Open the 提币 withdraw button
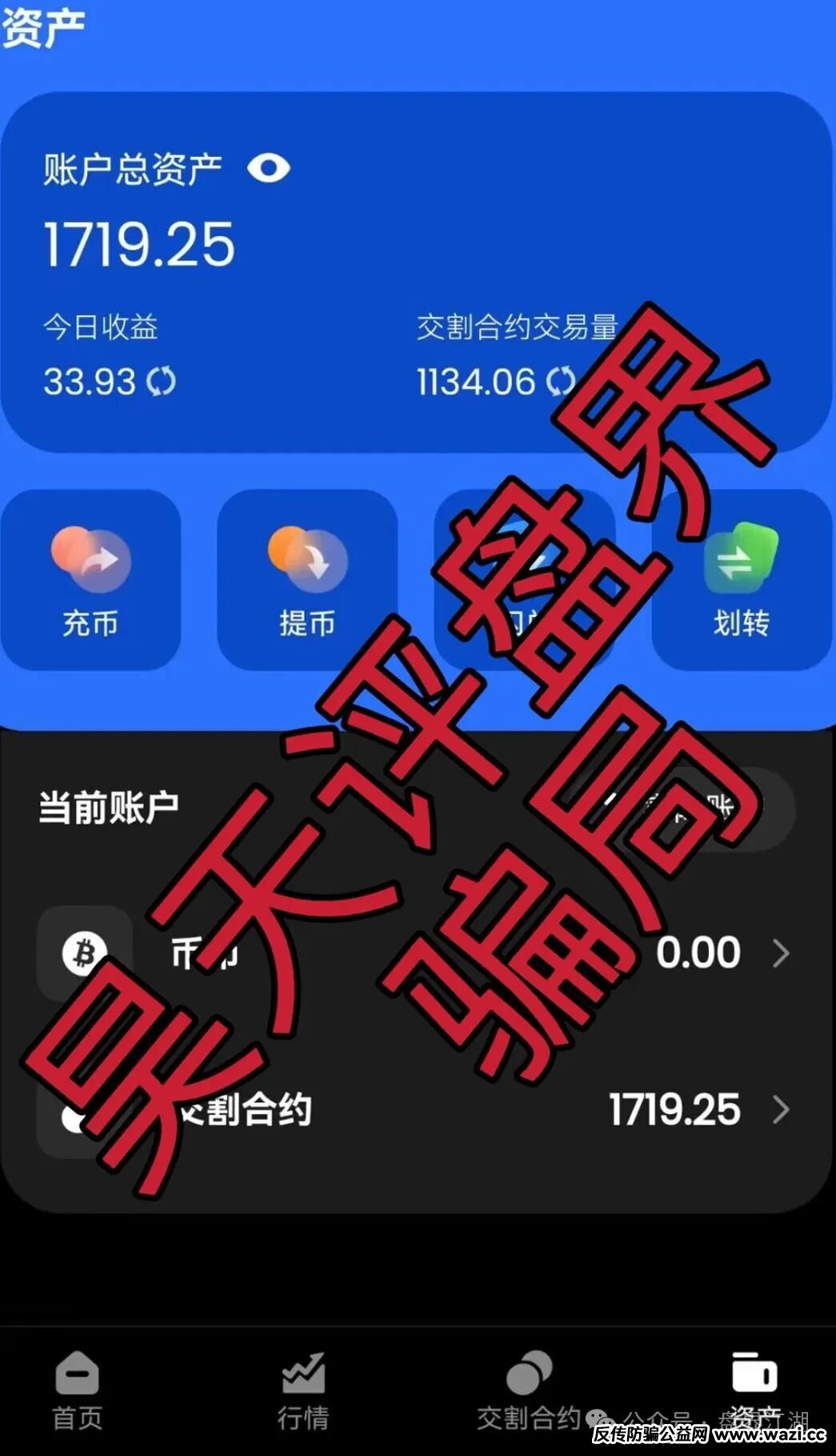The width and height of the screenshot is (836, 1456). (x=307, y=580)
